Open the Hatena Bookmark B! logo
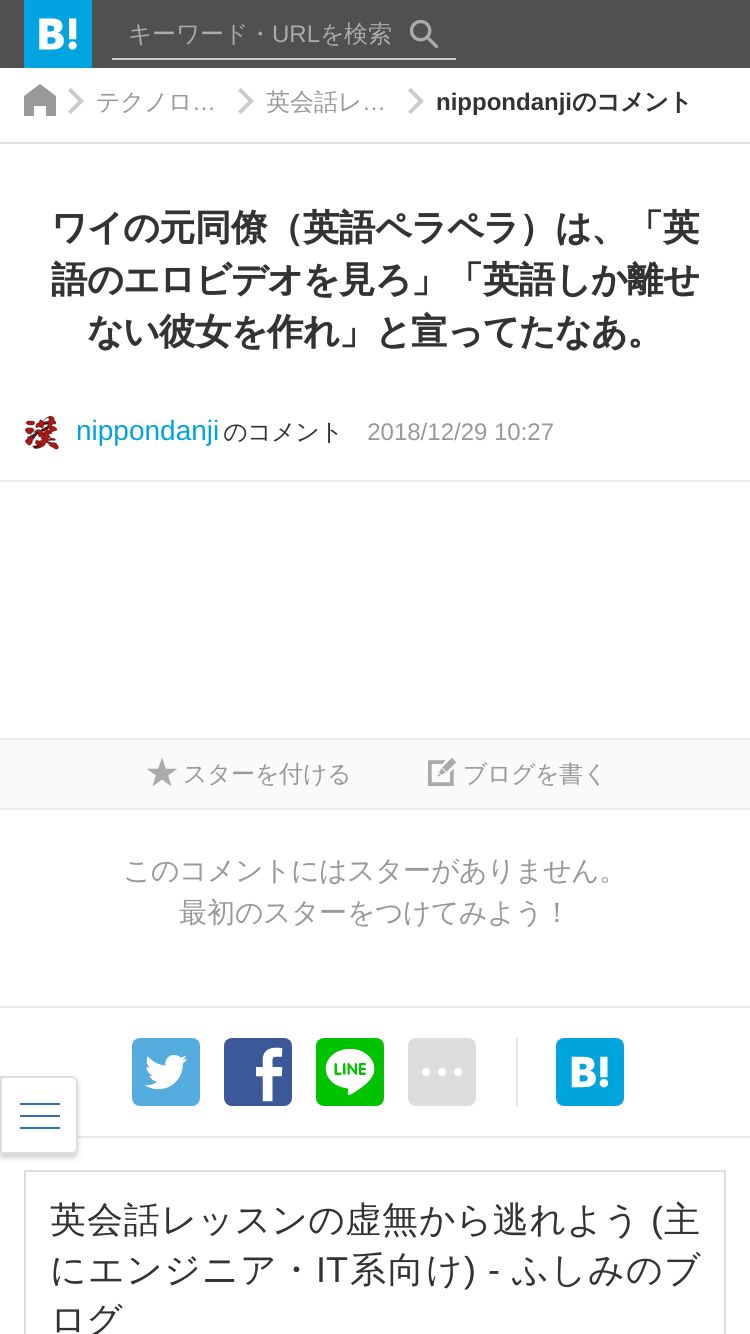Image resolution: width=750 pixels, height=1334 pixels. click(x=58, y=34)
